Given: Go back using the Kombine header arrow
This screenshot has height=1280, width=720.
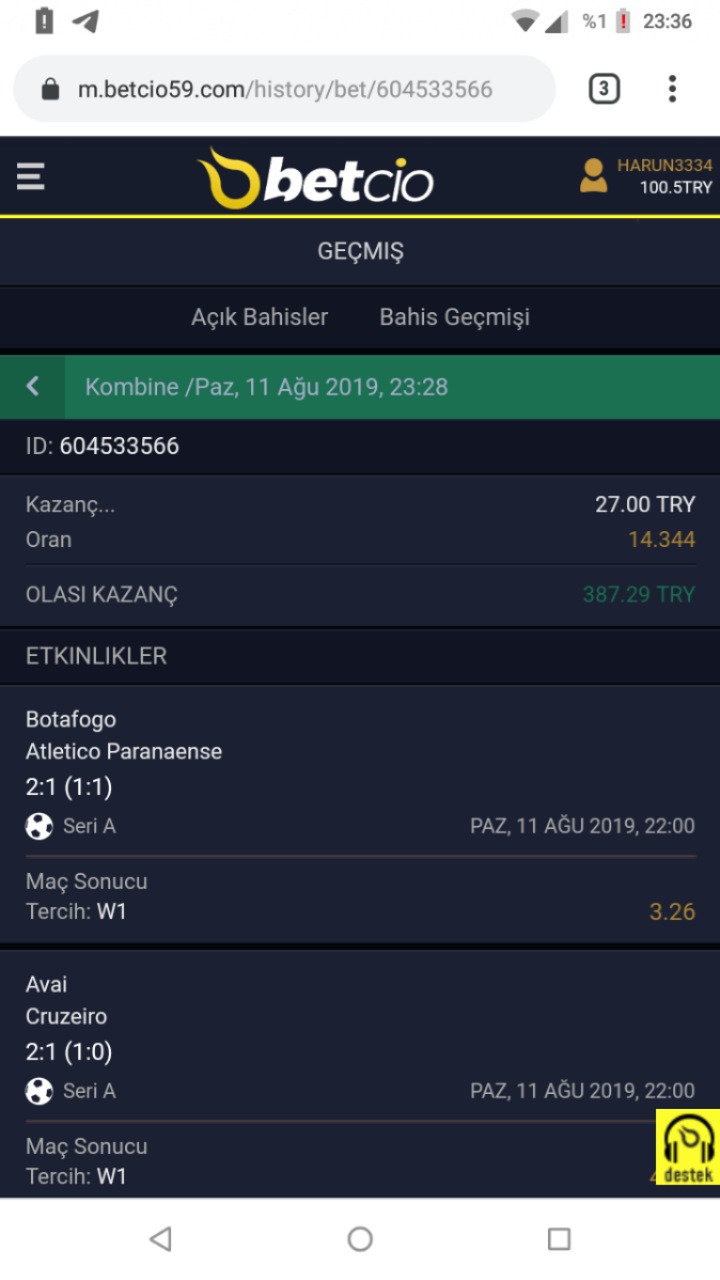Looking at the screenshot, I should click(x=32, y=387).
